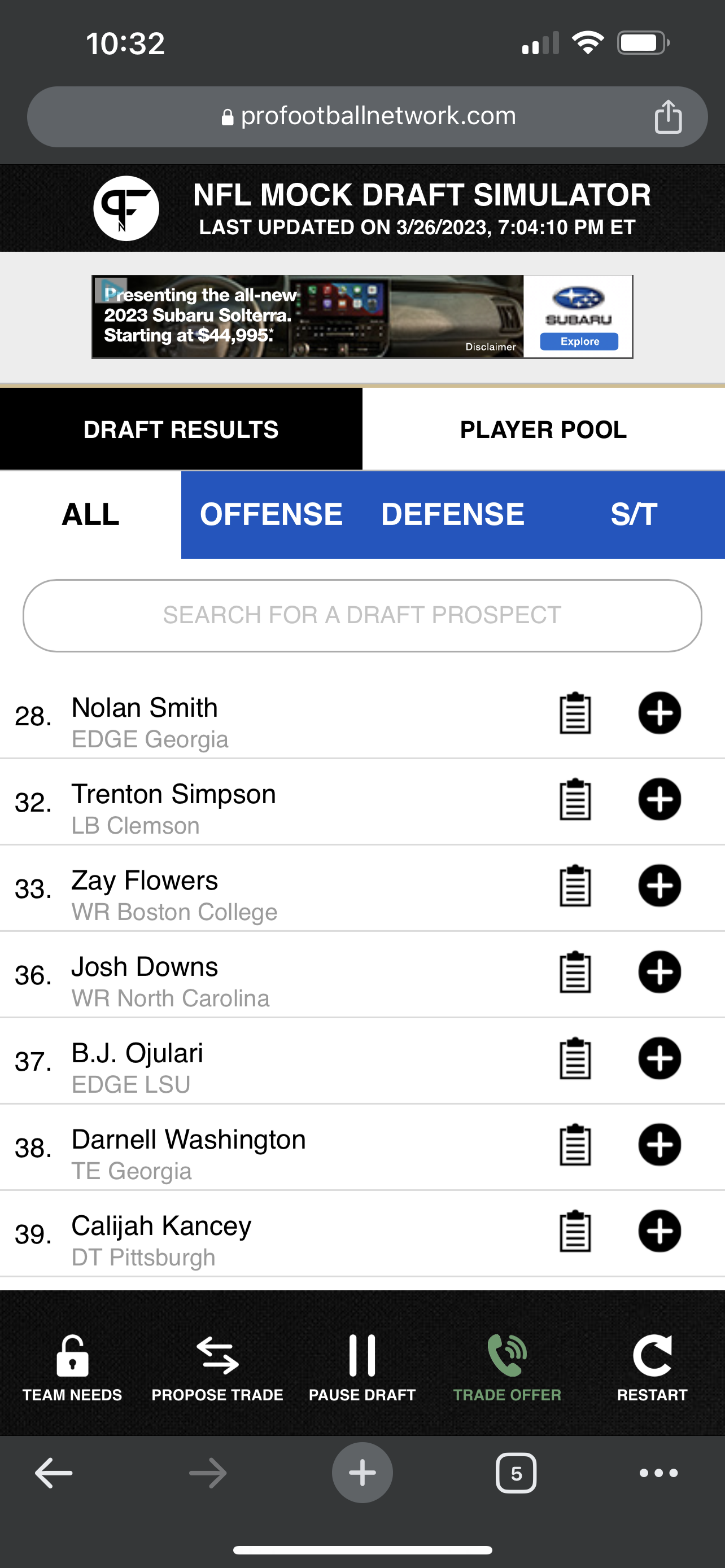Show the S/T players filter
Image resolution: width=725 pixels, height=1568 pixels.
click(634, 514)
